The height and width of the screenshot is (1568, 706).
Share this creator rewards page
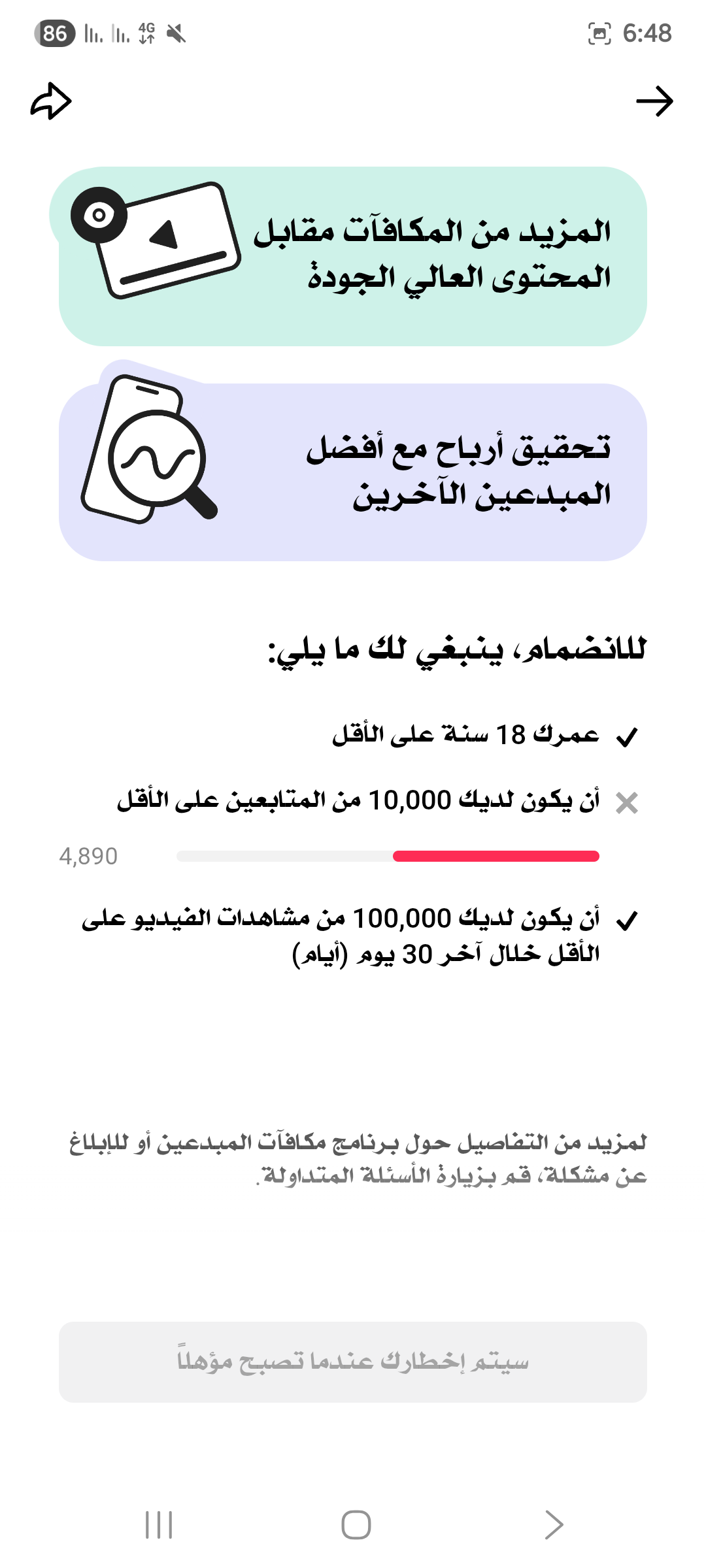51,101
